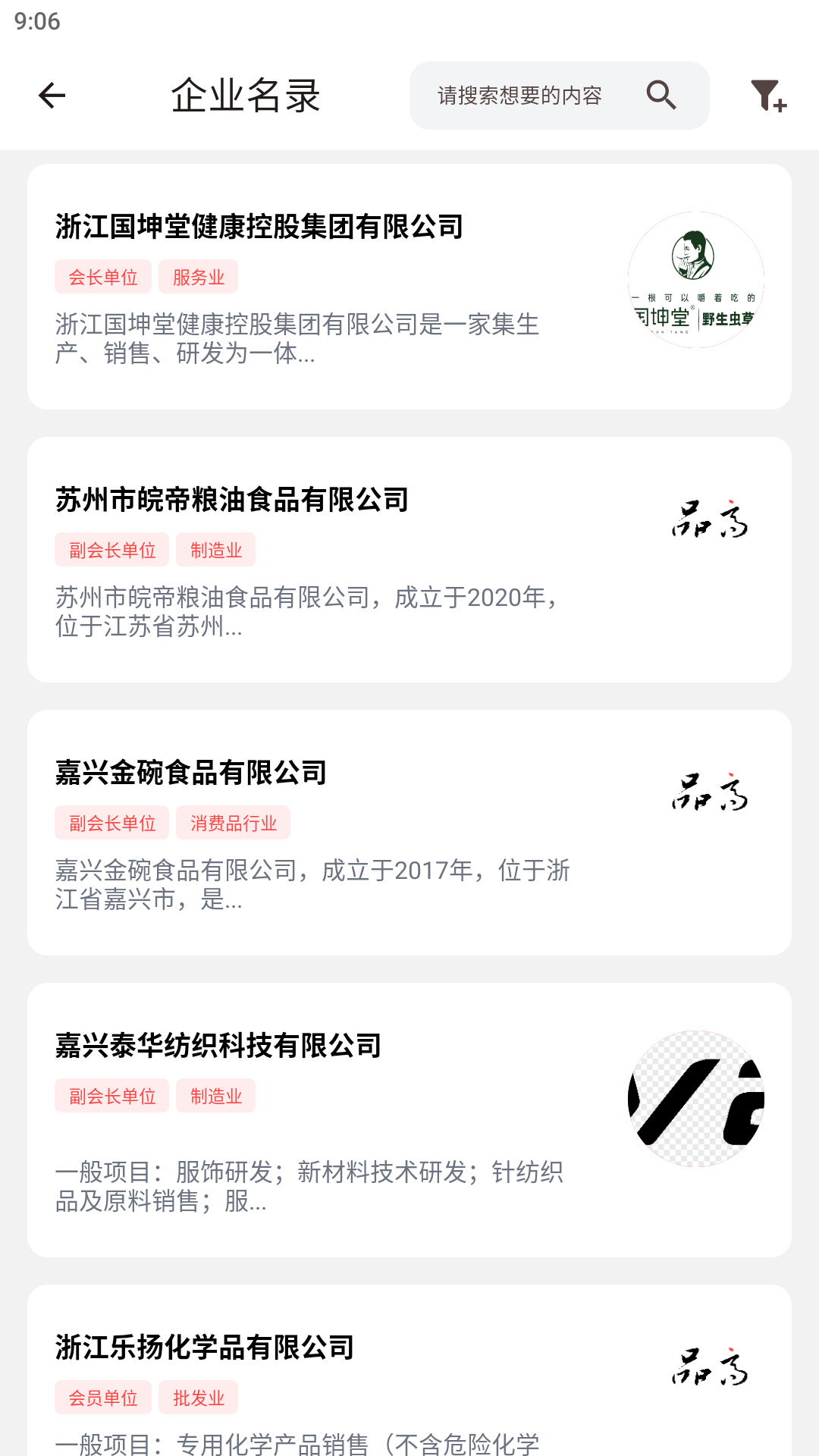
Task: Open 嘉兴泰华纺织科技有限公司 company card
Action: point(409,1119)
